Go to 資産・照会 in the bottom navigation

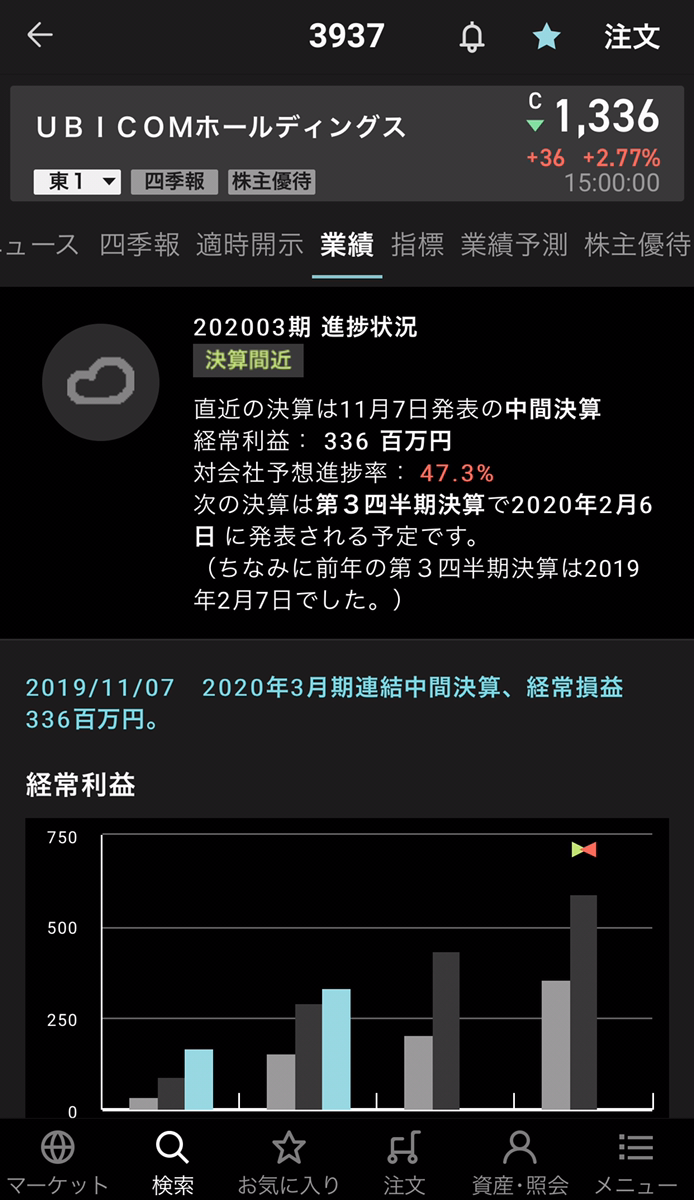(520, 1162)
